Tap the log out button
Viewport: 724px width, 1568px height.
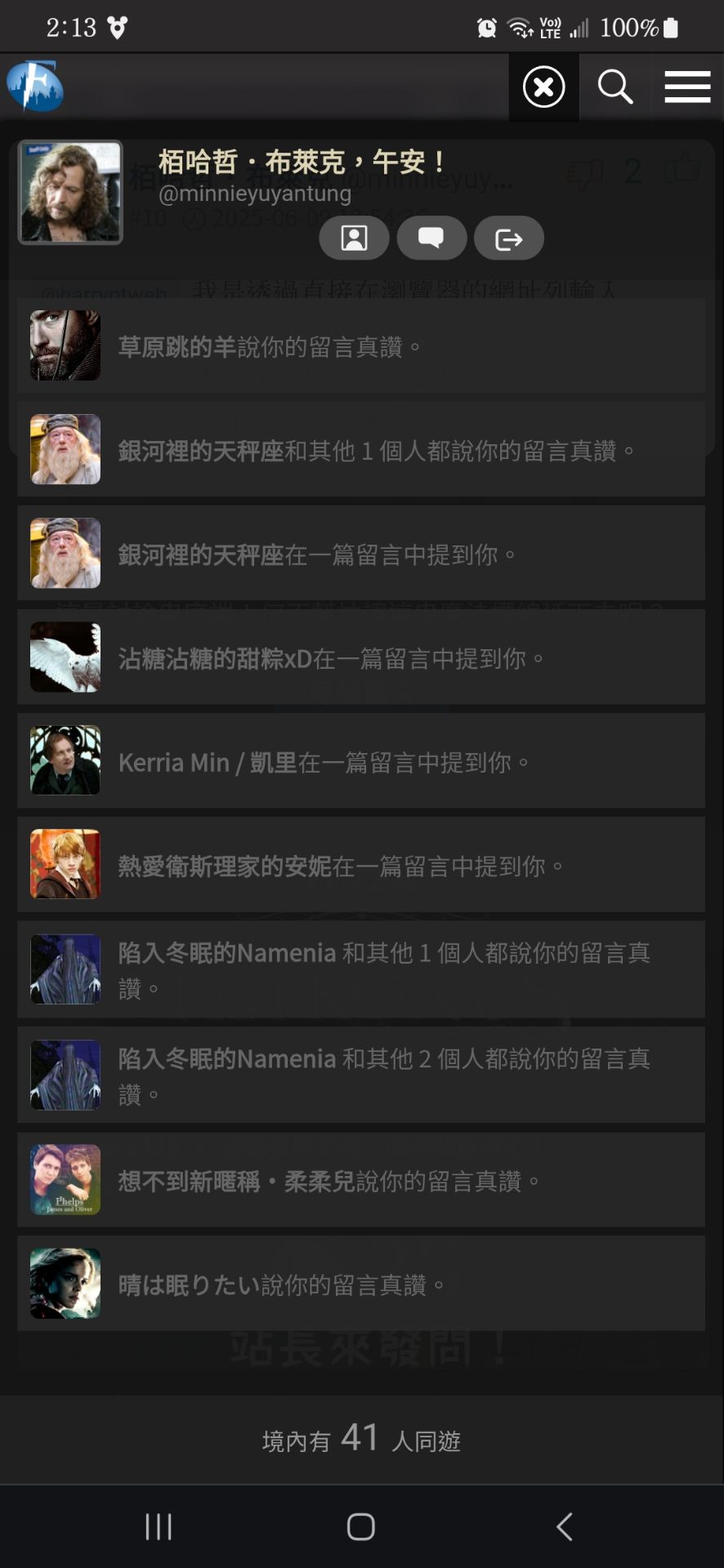tap(508, 238)
